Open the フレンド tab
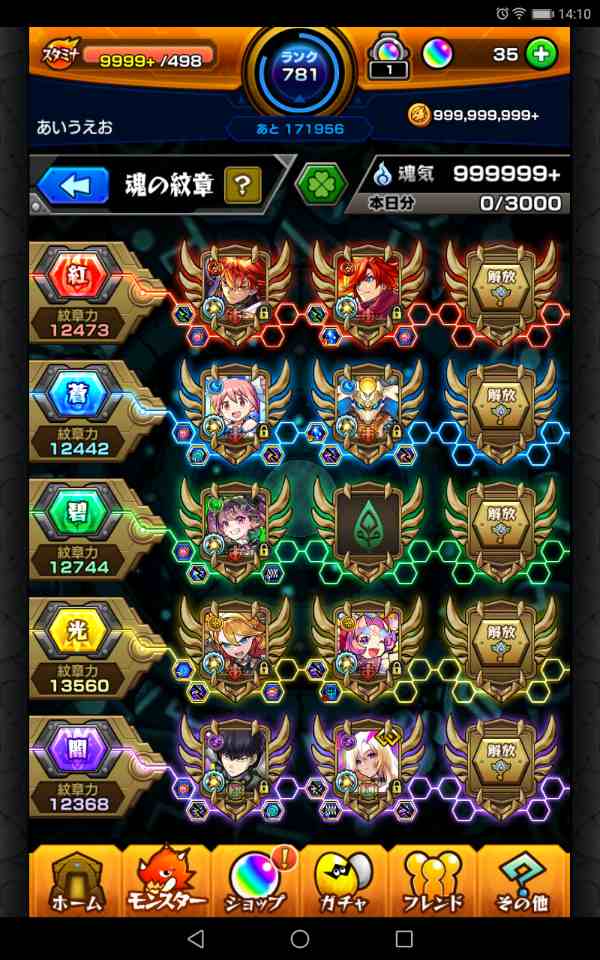 (x=433, y=882)
